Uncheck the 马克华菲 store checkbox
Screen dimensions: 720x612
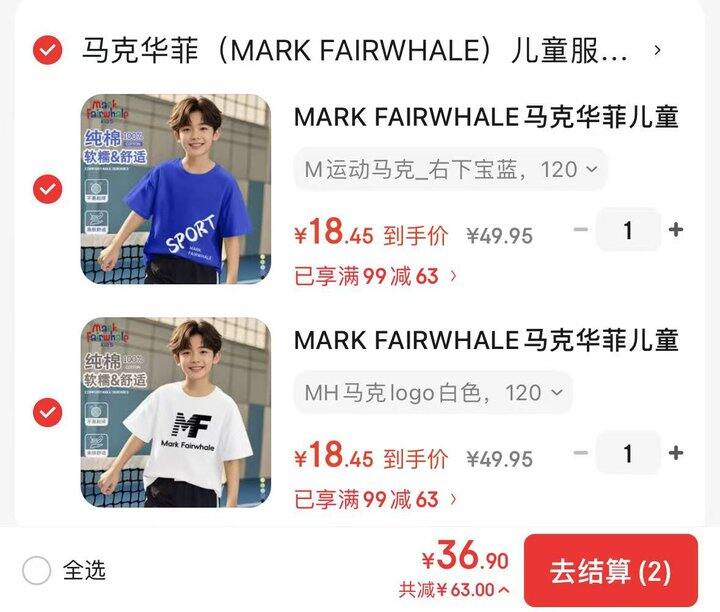(x=47, y=50)
